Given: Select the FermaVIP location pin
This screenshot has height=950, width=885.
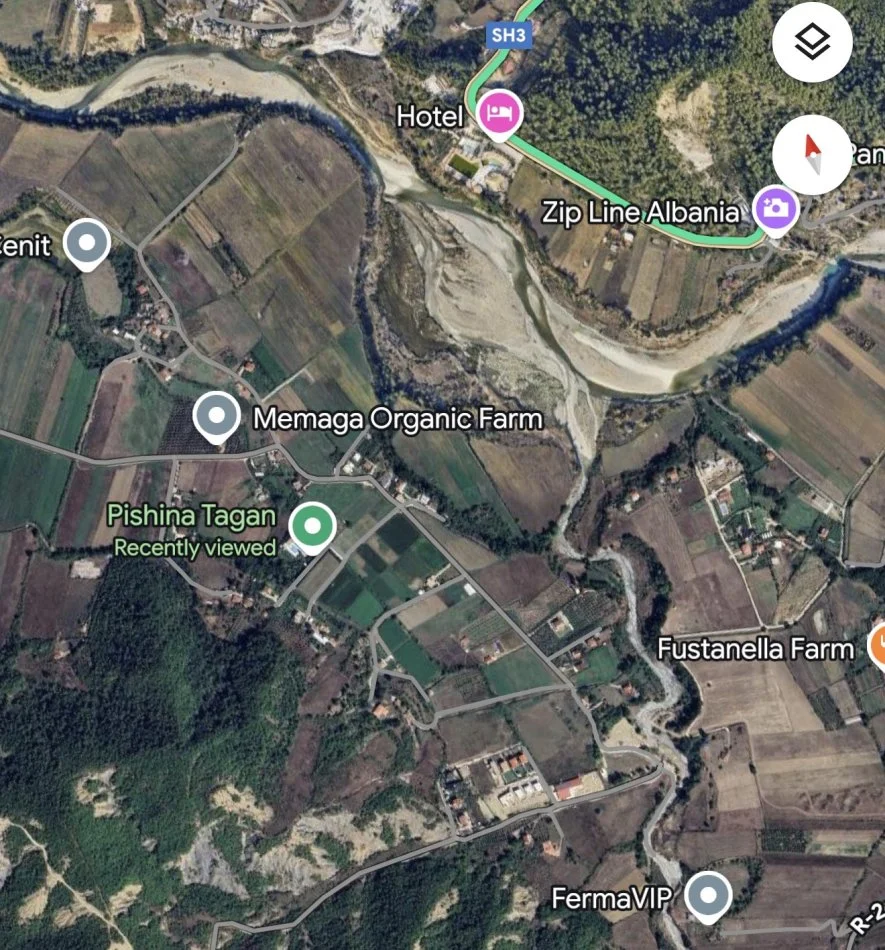Looking at the screenshot, I should [709, 895].
